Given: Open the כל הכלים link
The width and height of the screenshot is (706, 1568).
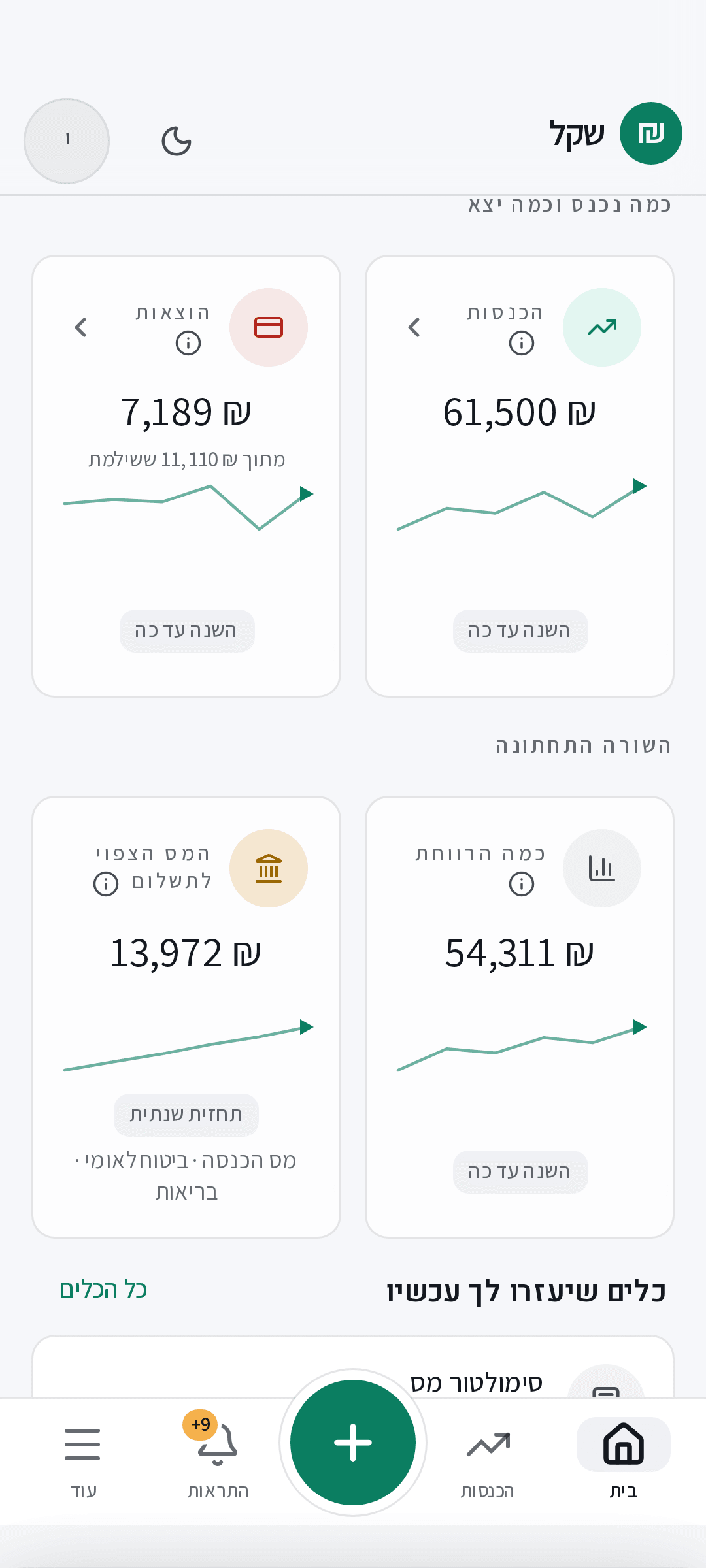Looking at the screenshot, I should pos(103,1290).
